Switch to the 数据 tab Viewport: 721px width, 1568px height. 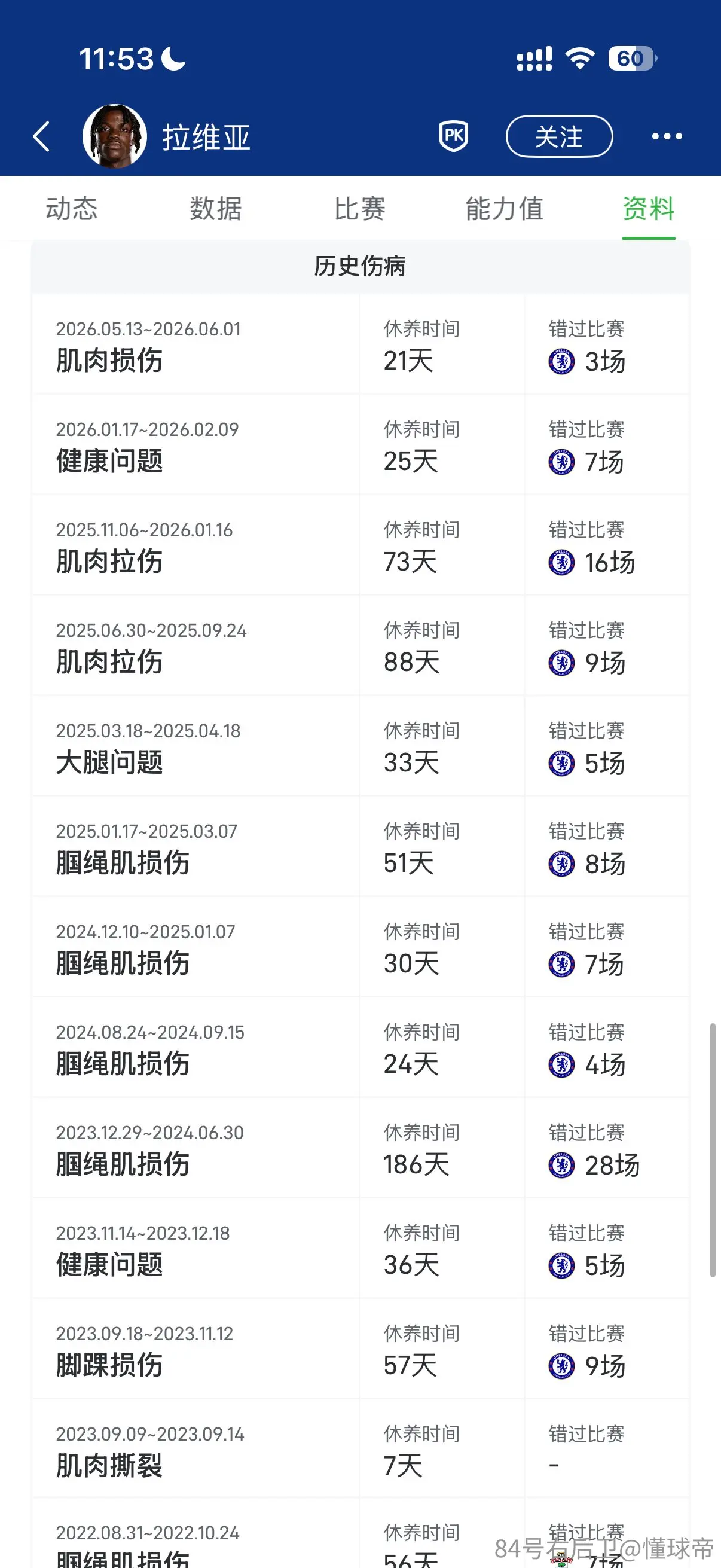pos(216,208)
